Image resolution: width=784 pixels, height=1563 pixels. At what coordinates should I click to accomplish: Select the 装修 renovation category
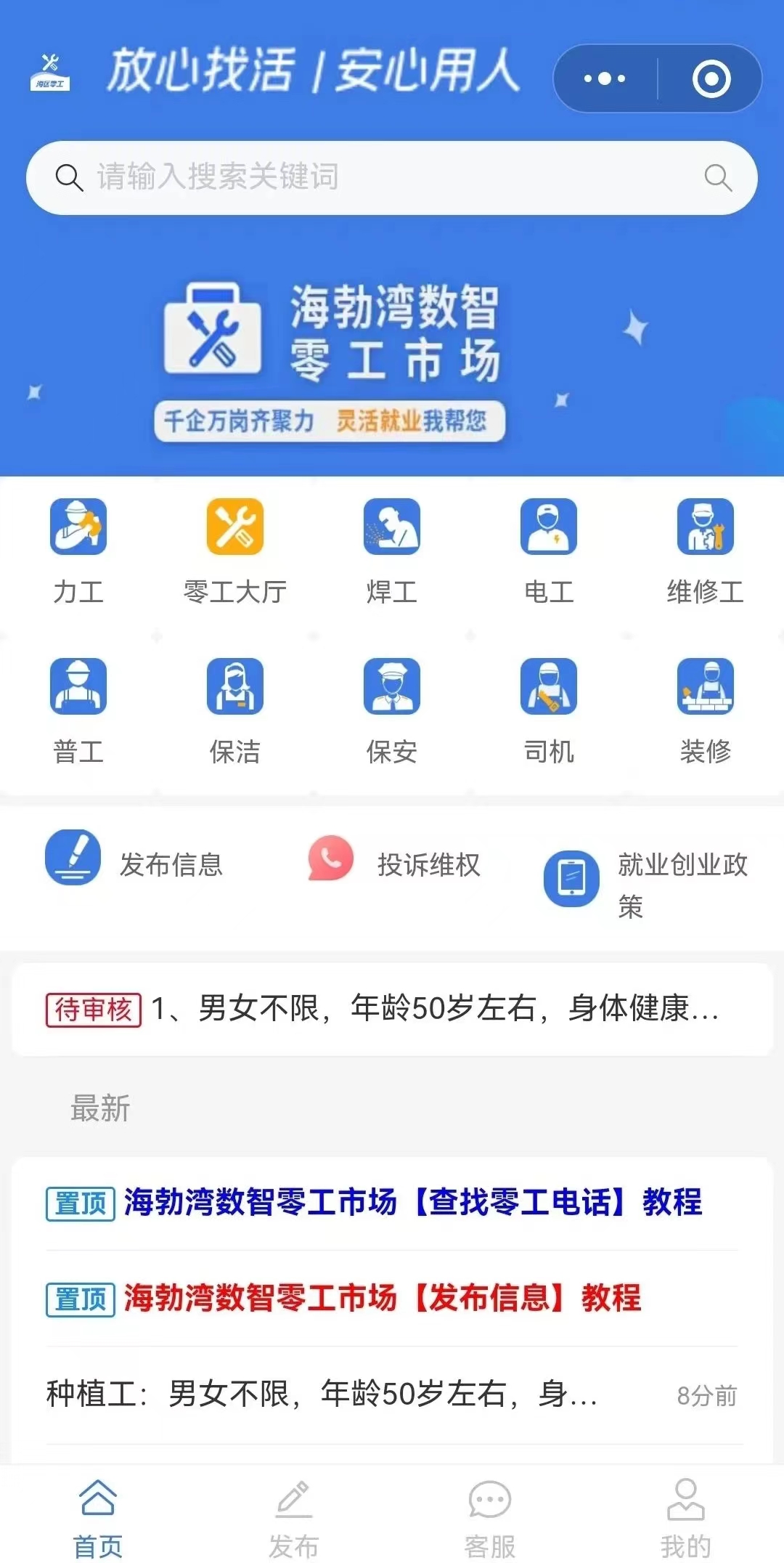pyautogui.click(x=705, y=710)
